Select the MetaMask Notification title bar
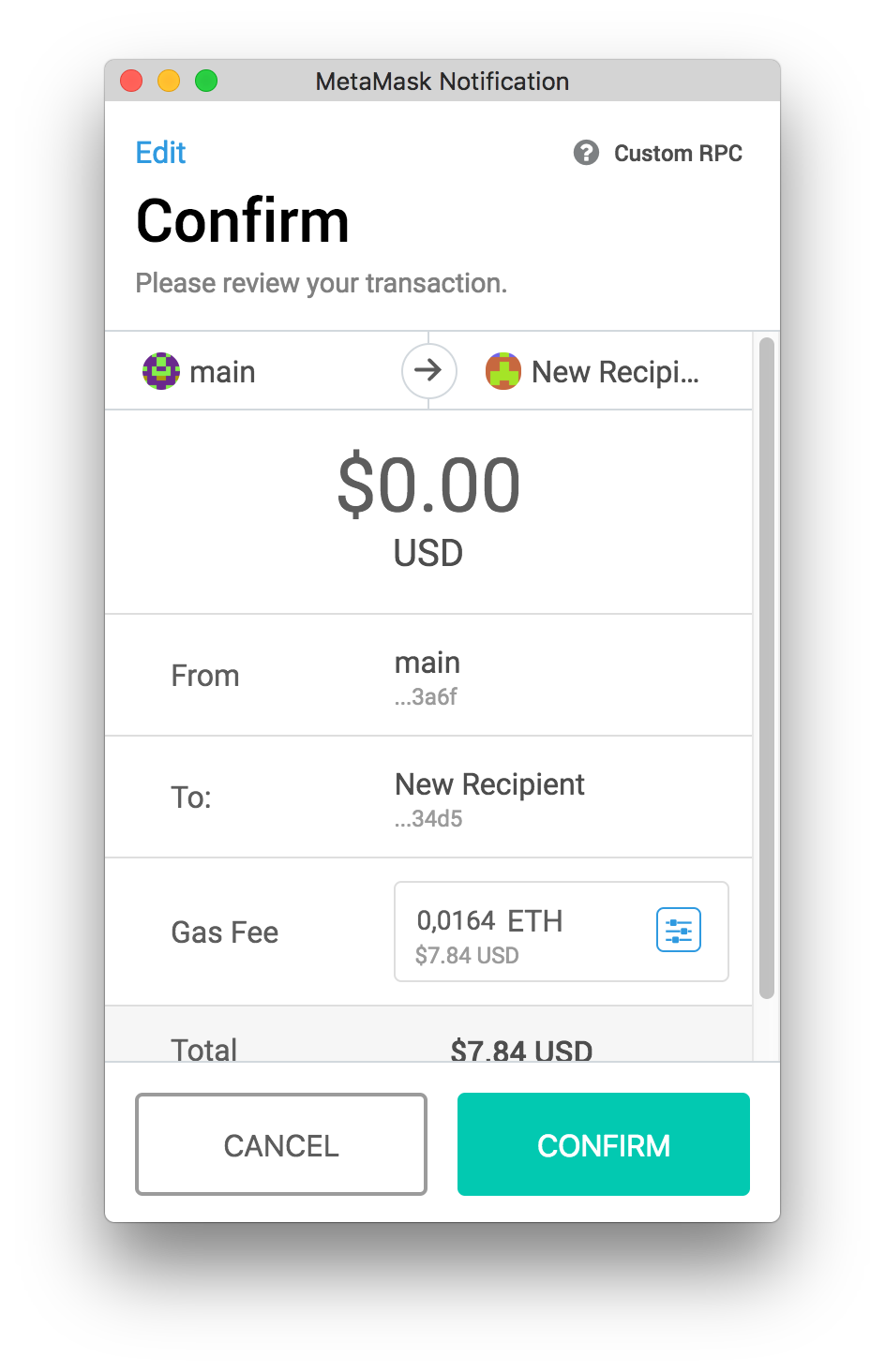Image resolution: width=885 pixels, height=1372 pixels. pos(441,82)
